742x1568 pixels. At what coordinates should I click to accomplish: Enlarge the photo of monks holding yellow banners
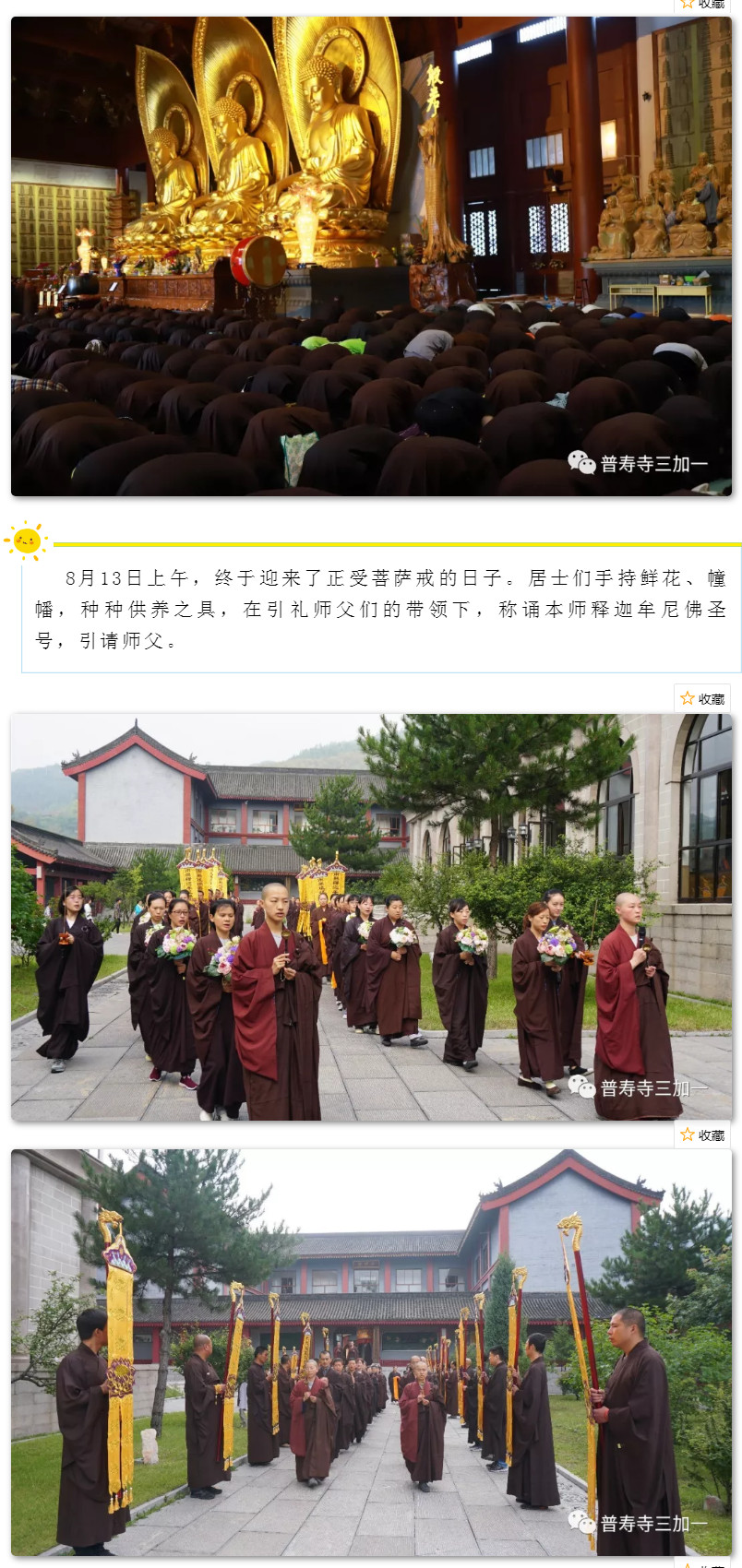pos(371,1352)
